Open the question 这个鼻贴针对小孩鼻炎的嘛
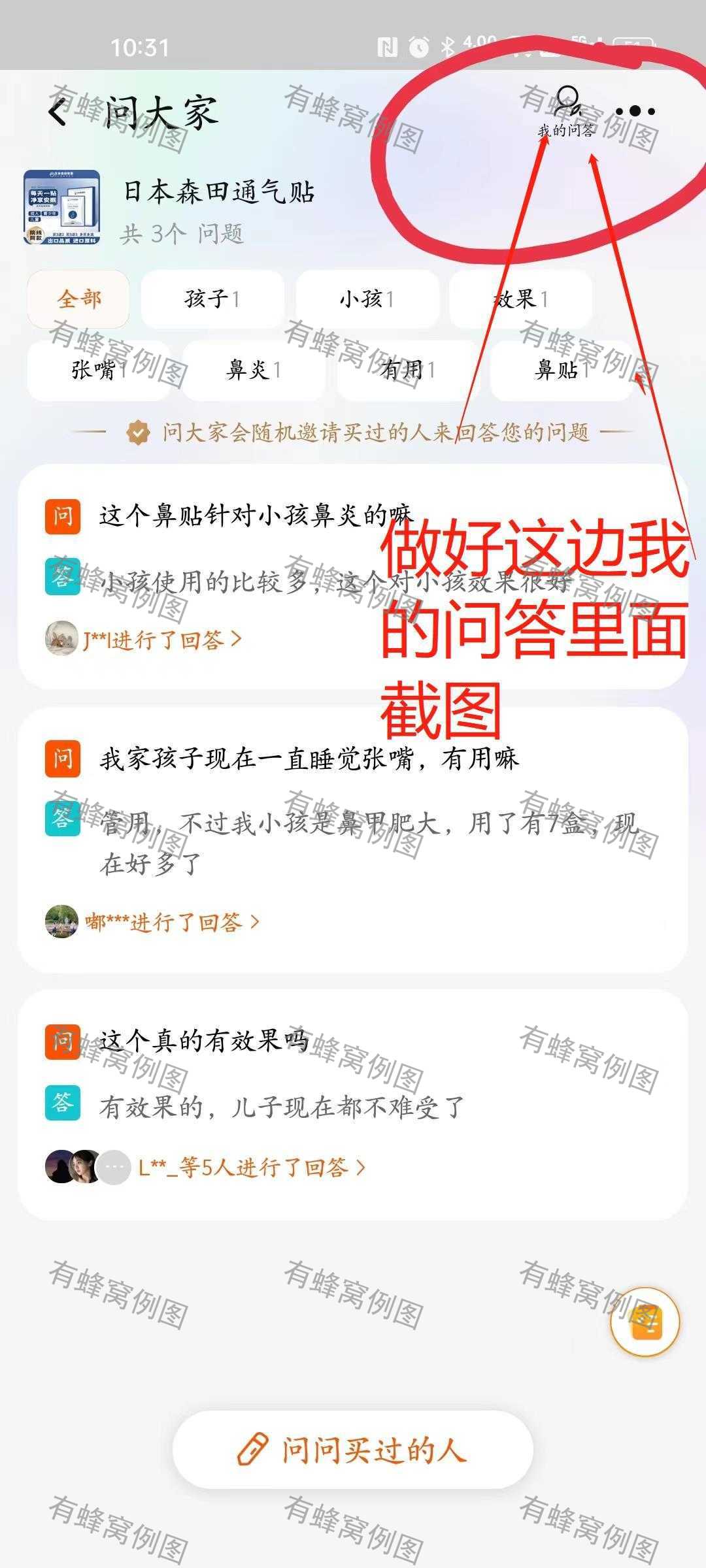Viewport: 706px width, 1568px height. pos(256,515)
